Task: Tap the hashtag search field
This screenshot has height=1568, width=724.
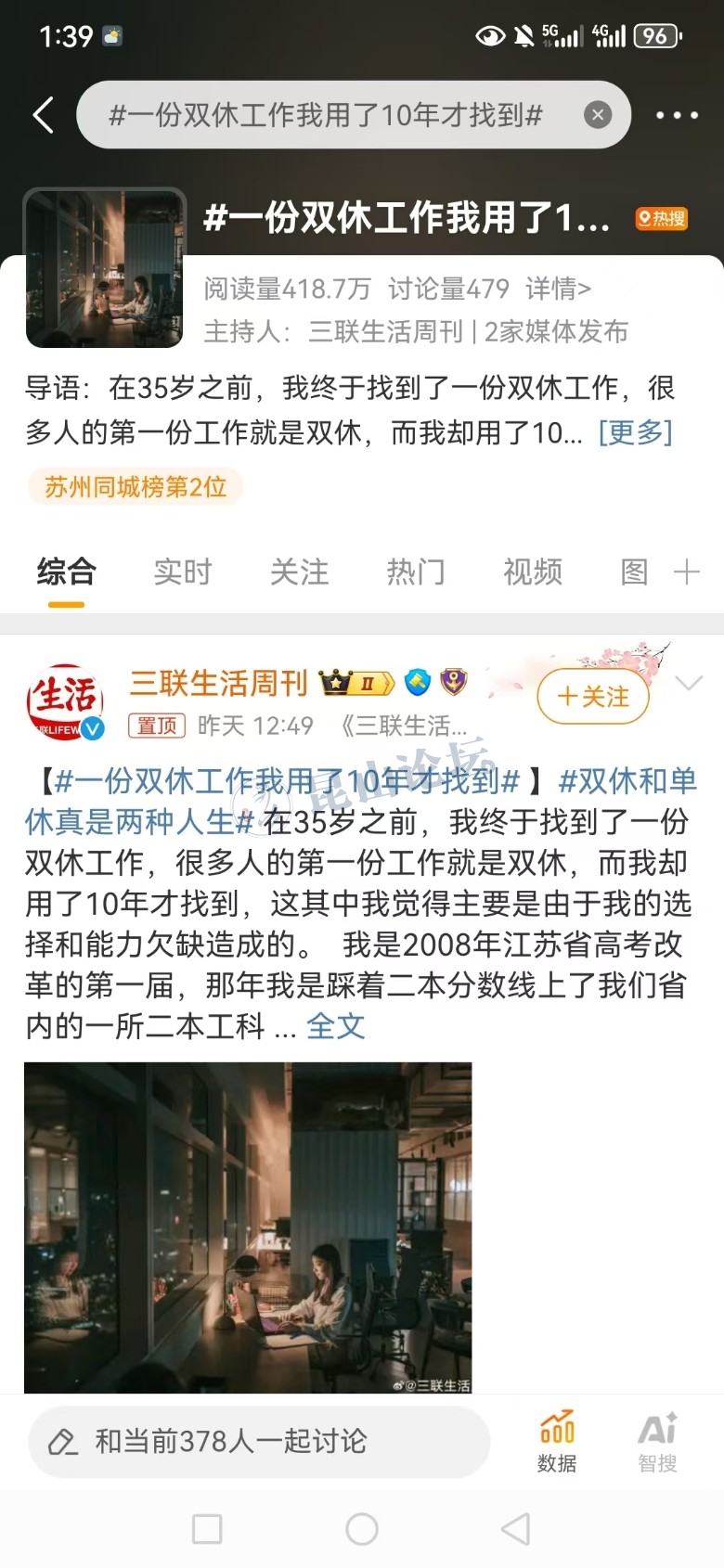Action: (x=325, y=115)
